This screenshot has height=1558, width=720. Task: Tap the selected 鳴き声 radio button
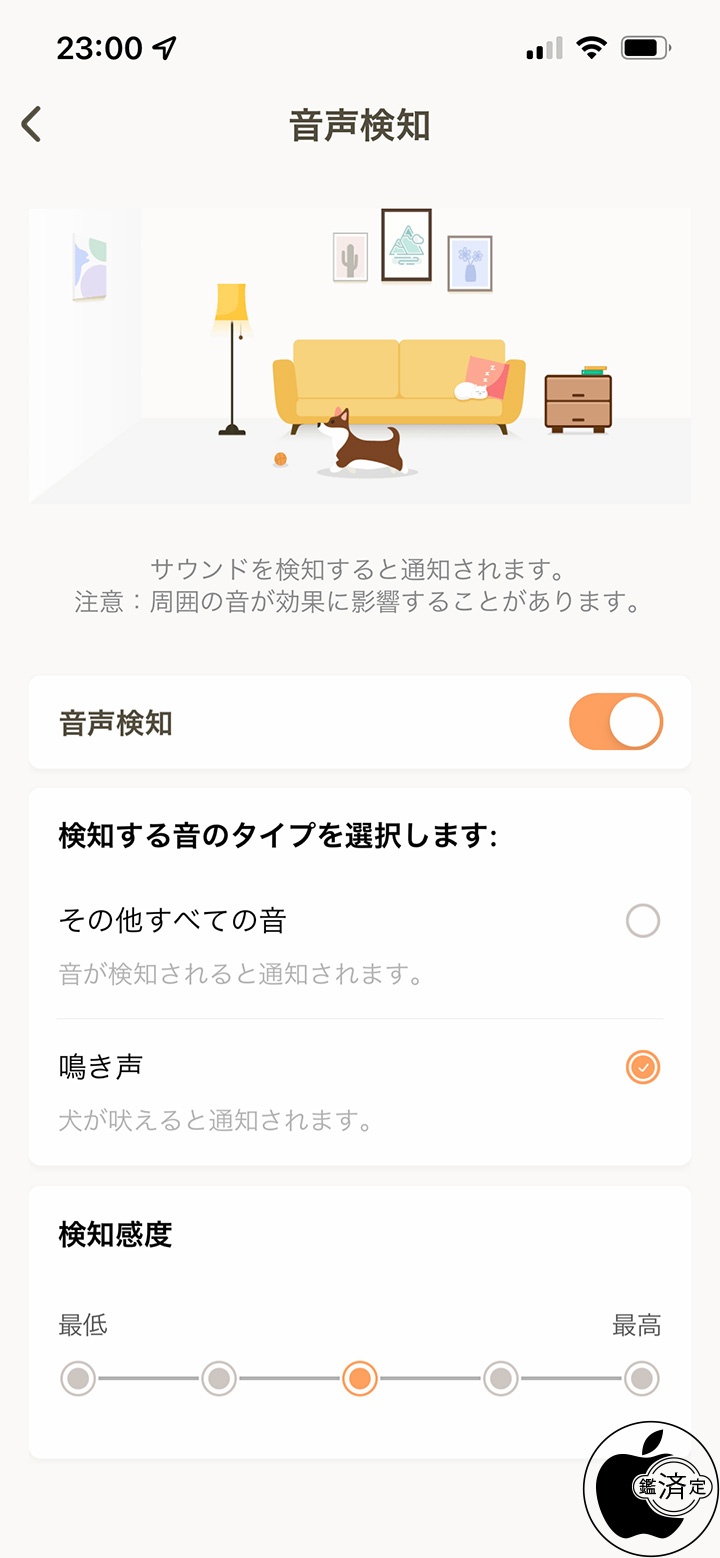tap(643, 1068)
